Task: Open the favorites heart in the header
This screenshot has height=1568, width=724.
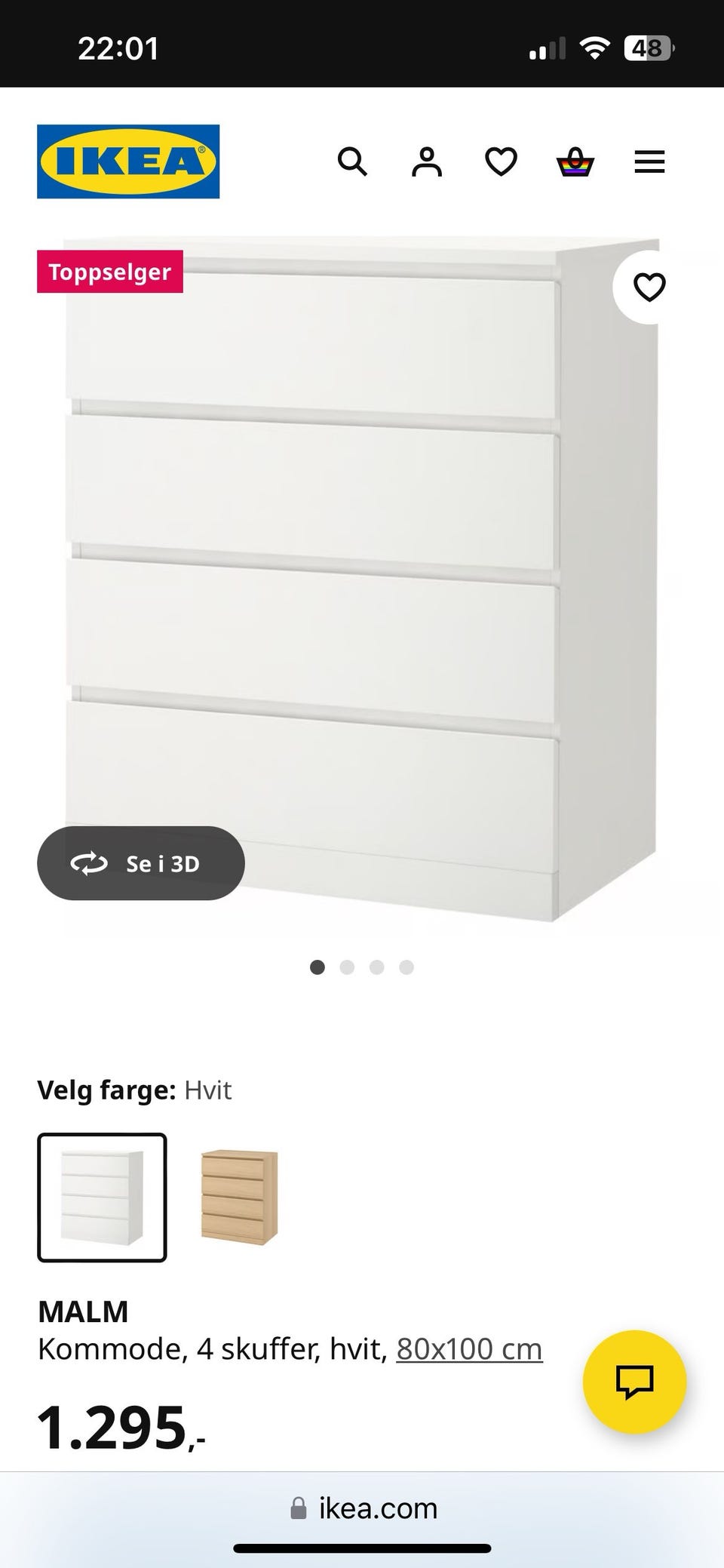Action: 501,161
